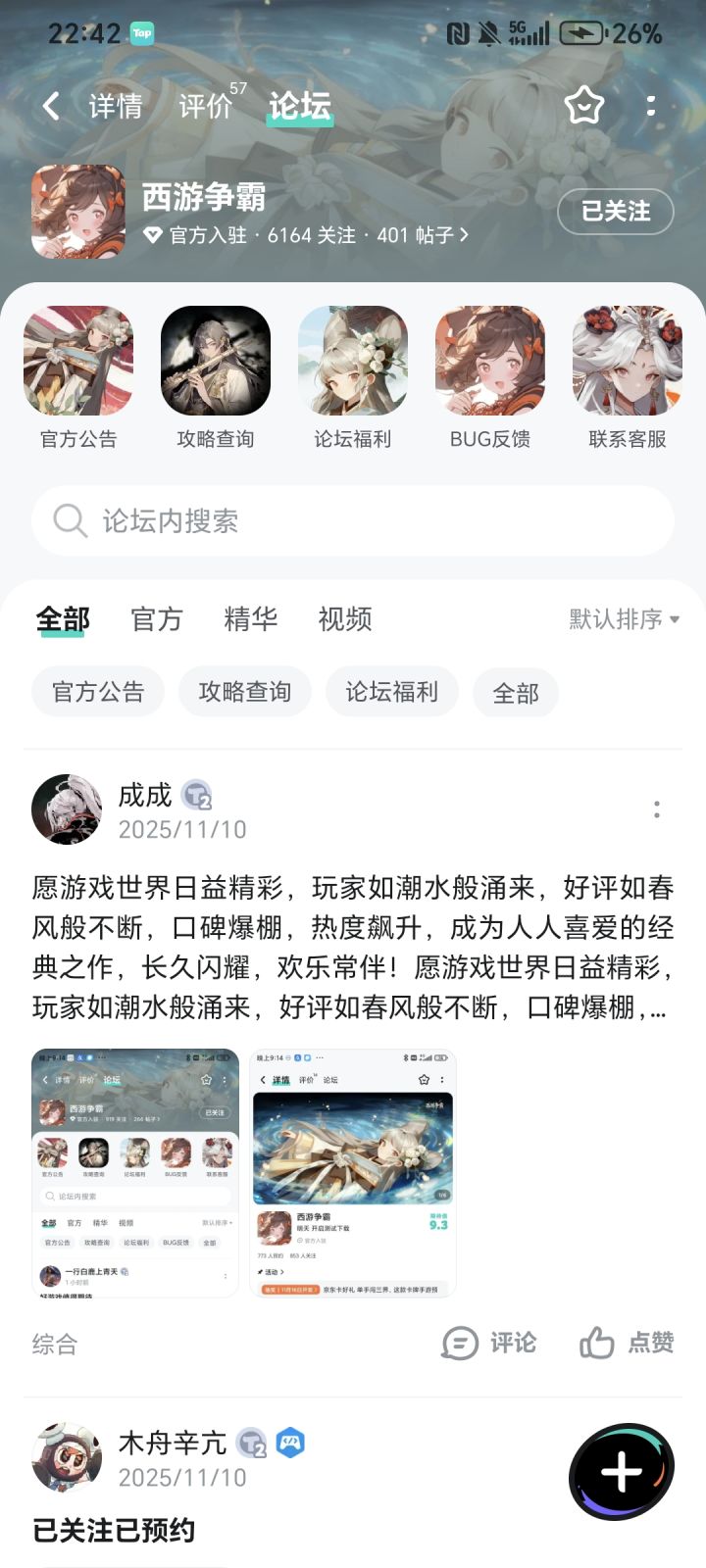
Task: Switch to the 视频 posts tab
Action: coord(345,619)
